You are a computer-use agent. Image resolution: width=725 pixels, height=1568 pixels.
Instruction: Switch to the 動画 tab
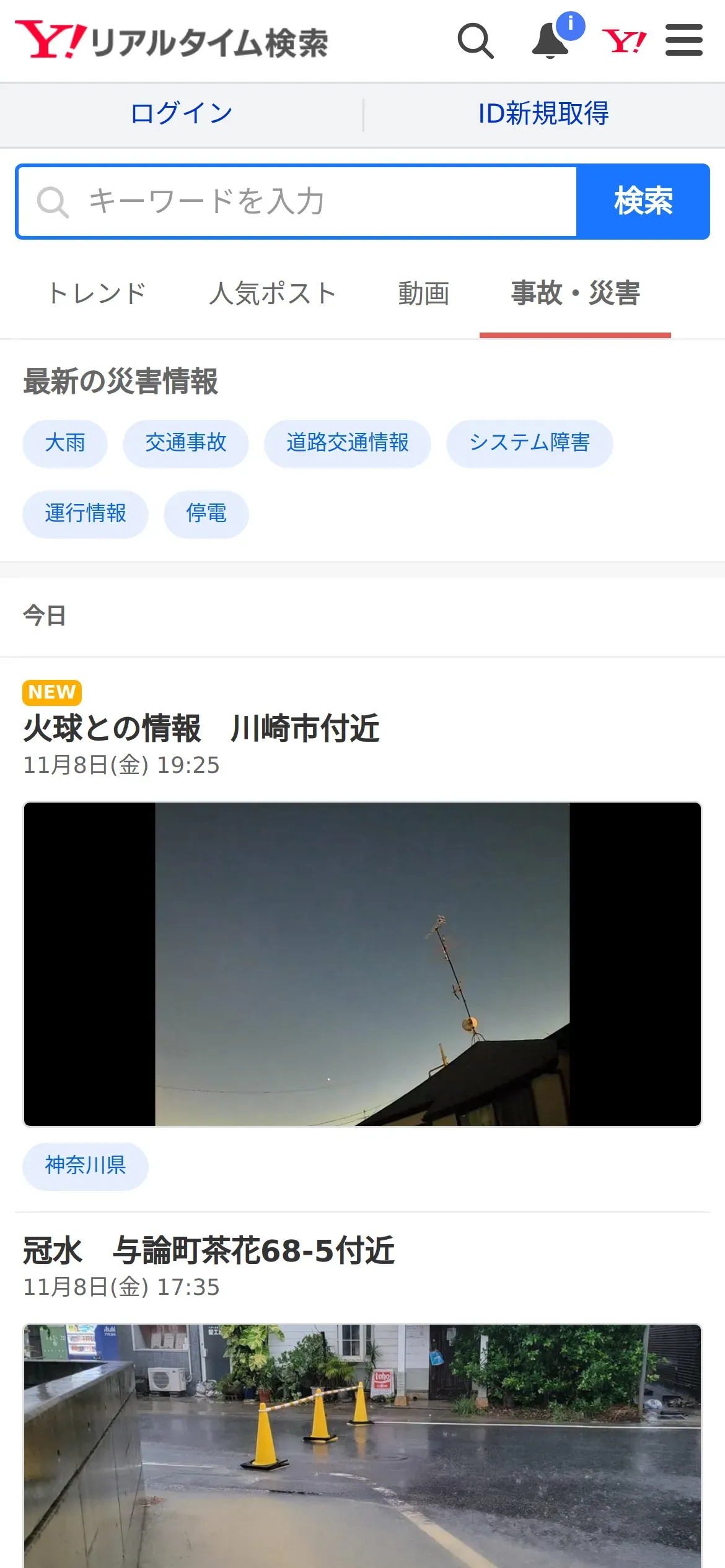click(x=424, y=294)
